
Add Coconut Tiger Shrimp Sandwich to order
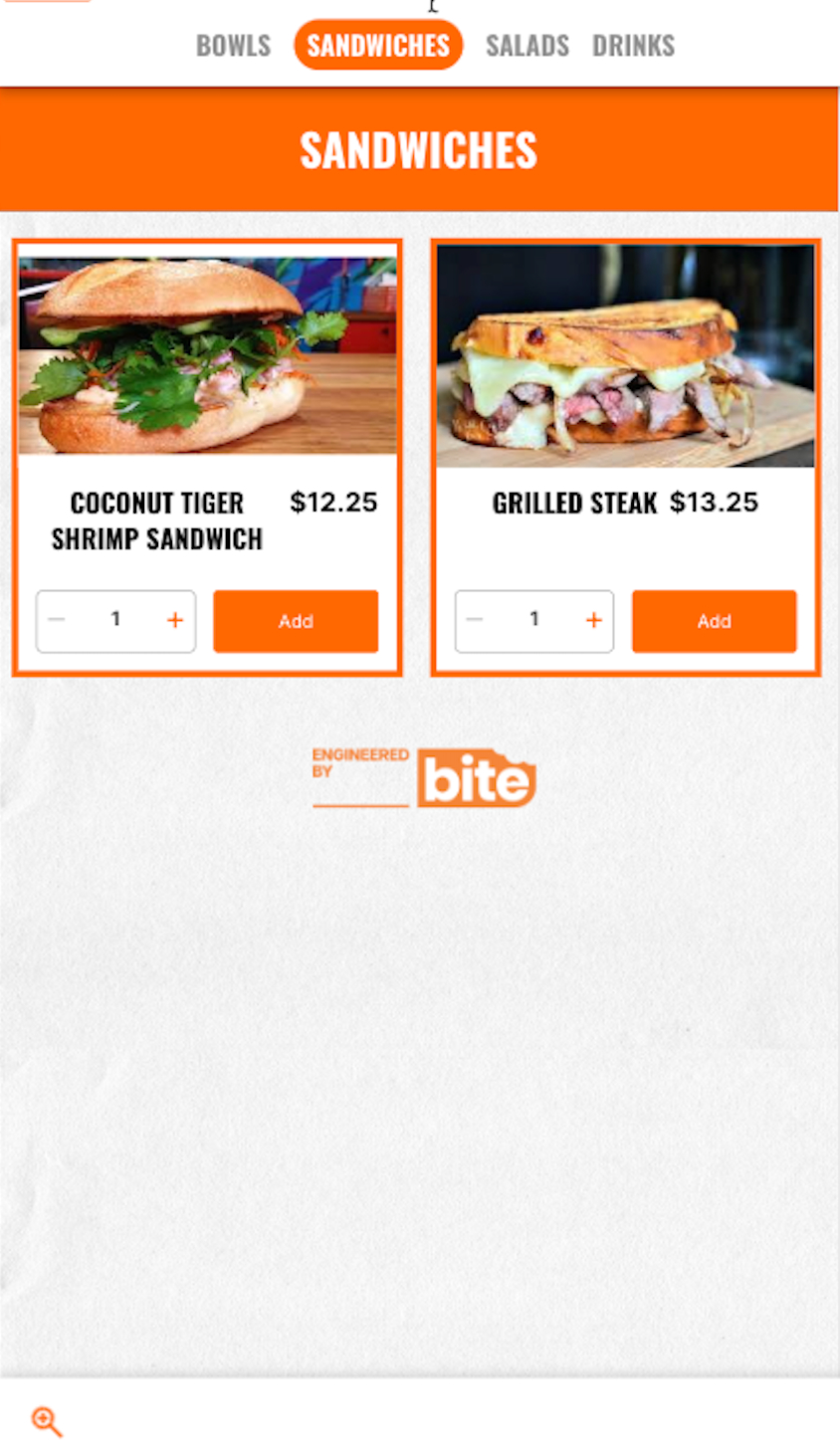click(x=296, y=621)
